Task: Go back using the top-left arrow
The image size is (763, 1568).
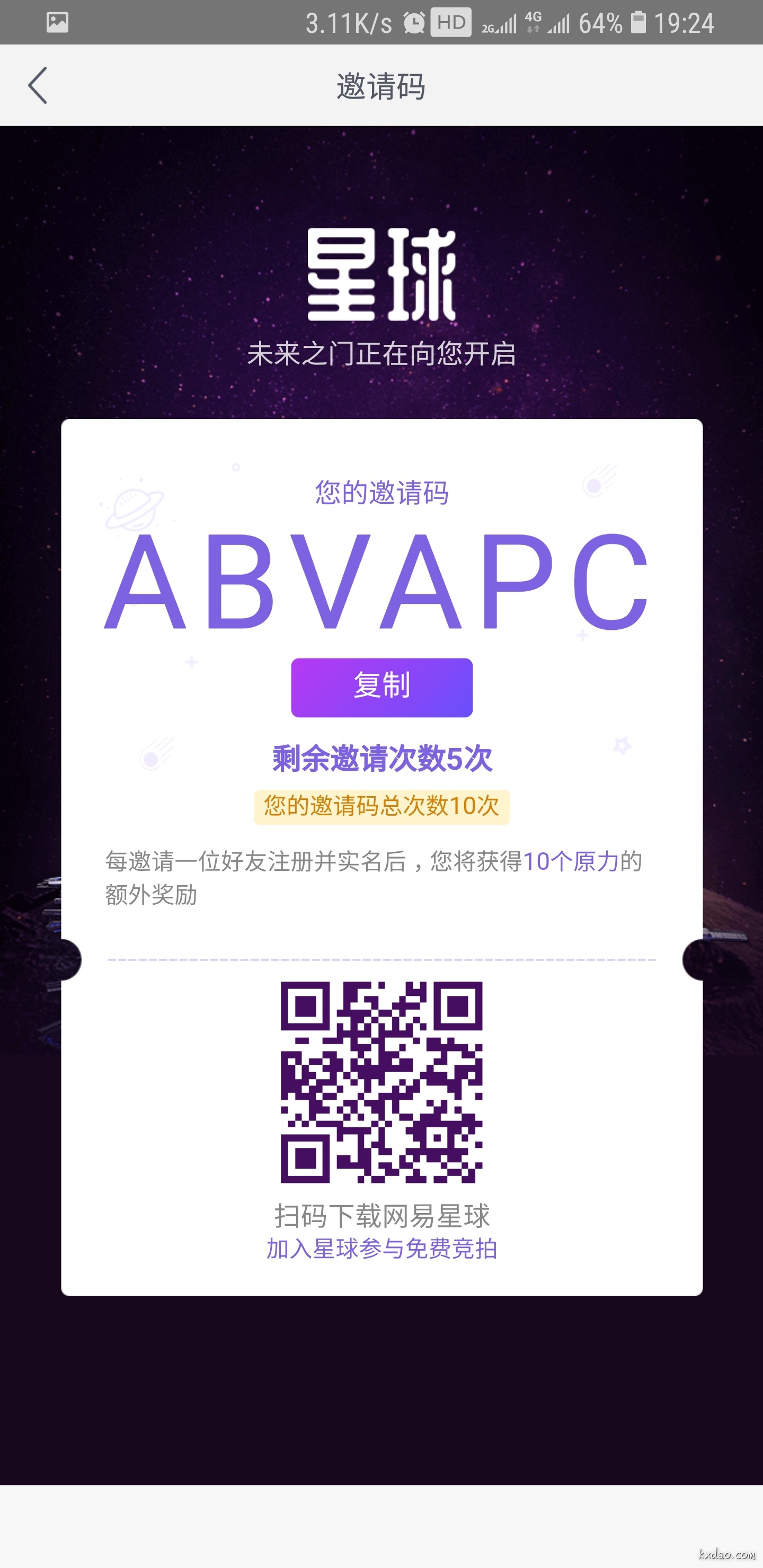Action: click(38, 85)
